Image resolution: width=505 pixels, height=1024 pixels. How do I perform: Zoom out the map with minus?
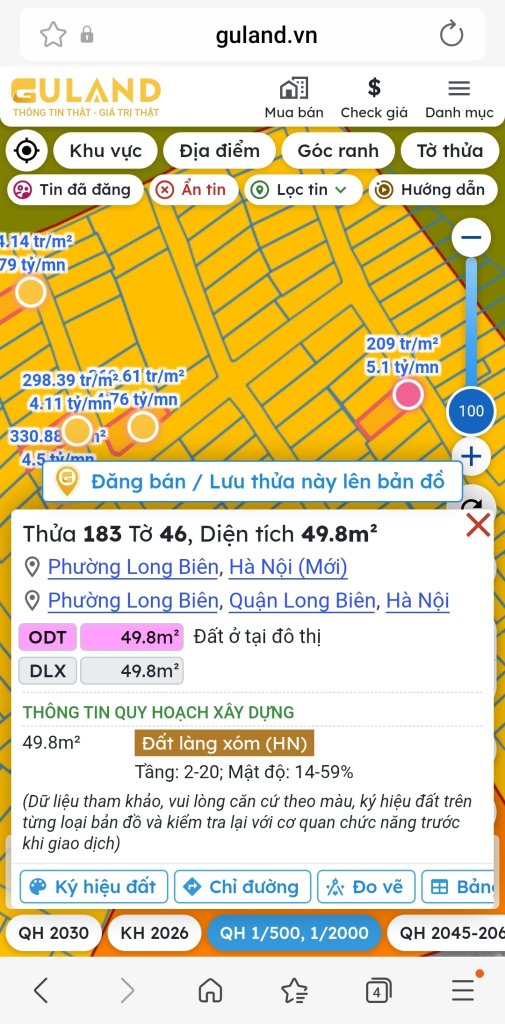pos(471,236)
